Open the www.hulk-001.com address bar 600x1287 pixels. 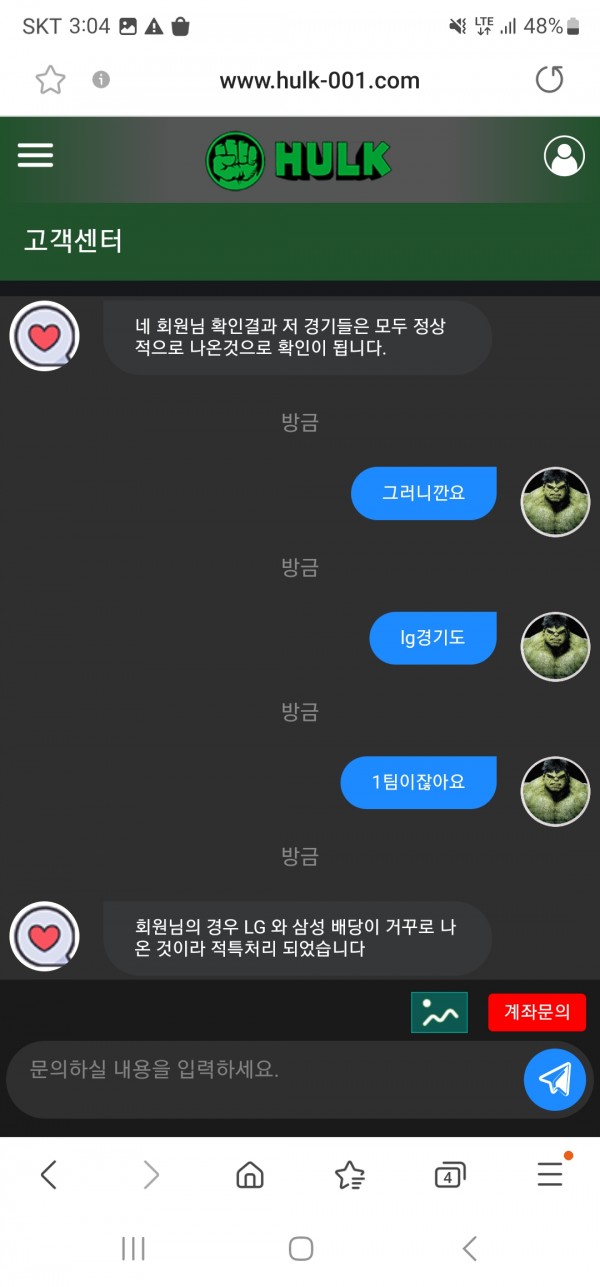pos(320,80)
